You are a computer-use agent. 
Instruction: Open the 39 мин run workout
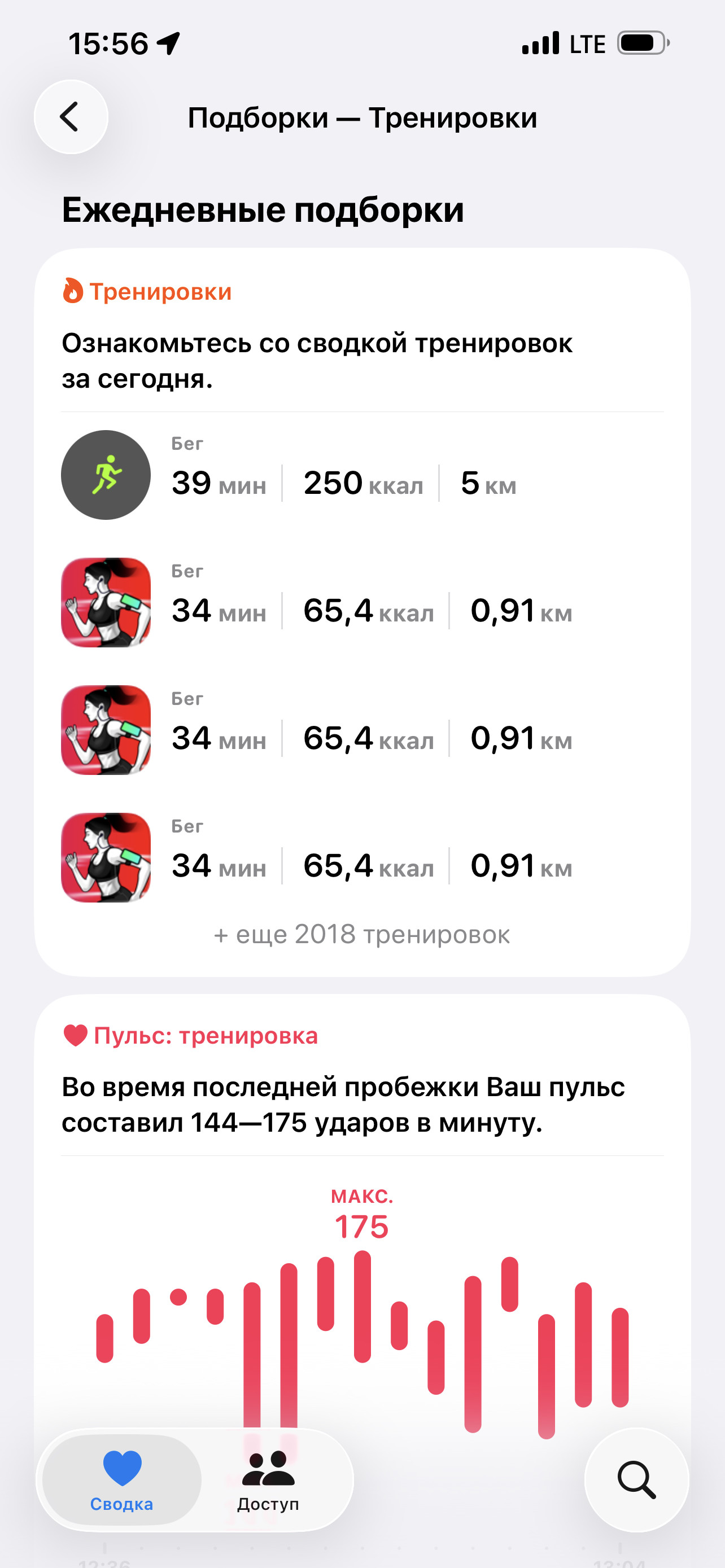(x=362, y=475)
